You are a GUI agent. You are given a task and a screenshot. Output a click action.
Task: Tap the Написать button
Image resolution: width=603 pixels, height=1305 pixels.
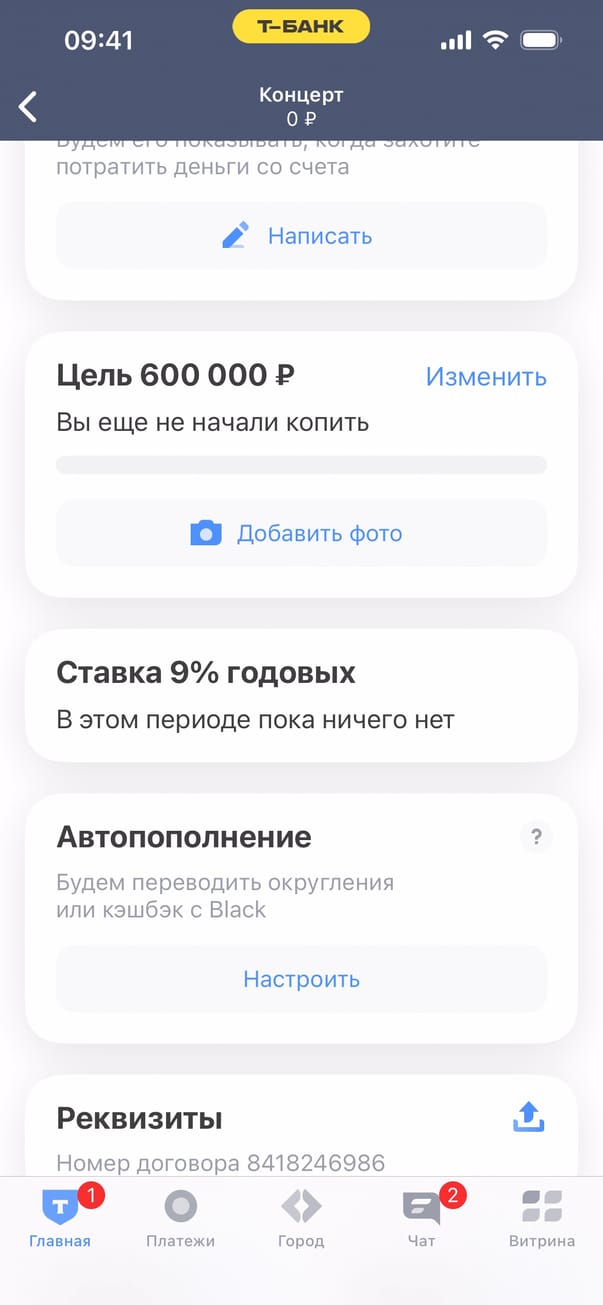tap(301, 236)
